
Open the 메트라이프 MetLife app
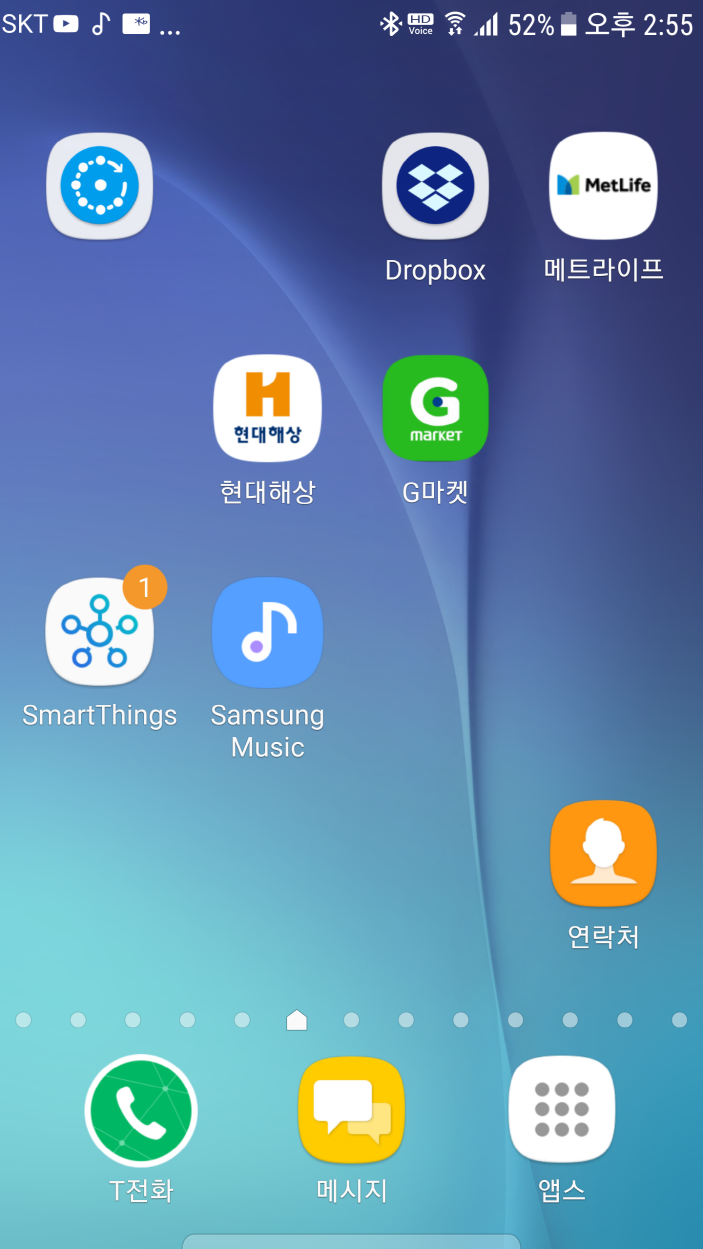coord(603,186)
